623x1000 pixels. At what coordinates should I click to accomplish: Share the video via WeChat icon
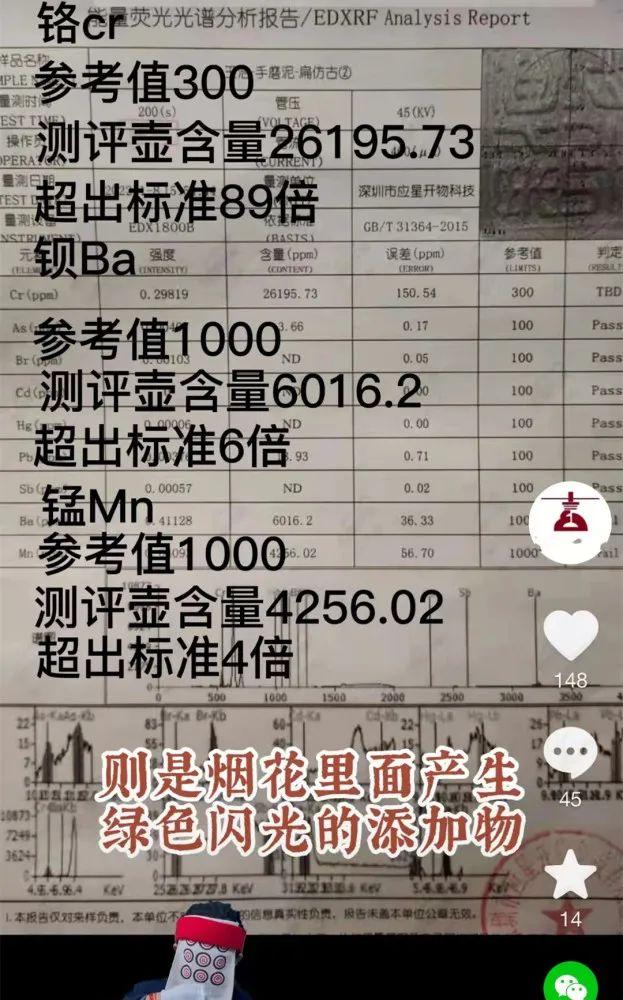[570, 985]
